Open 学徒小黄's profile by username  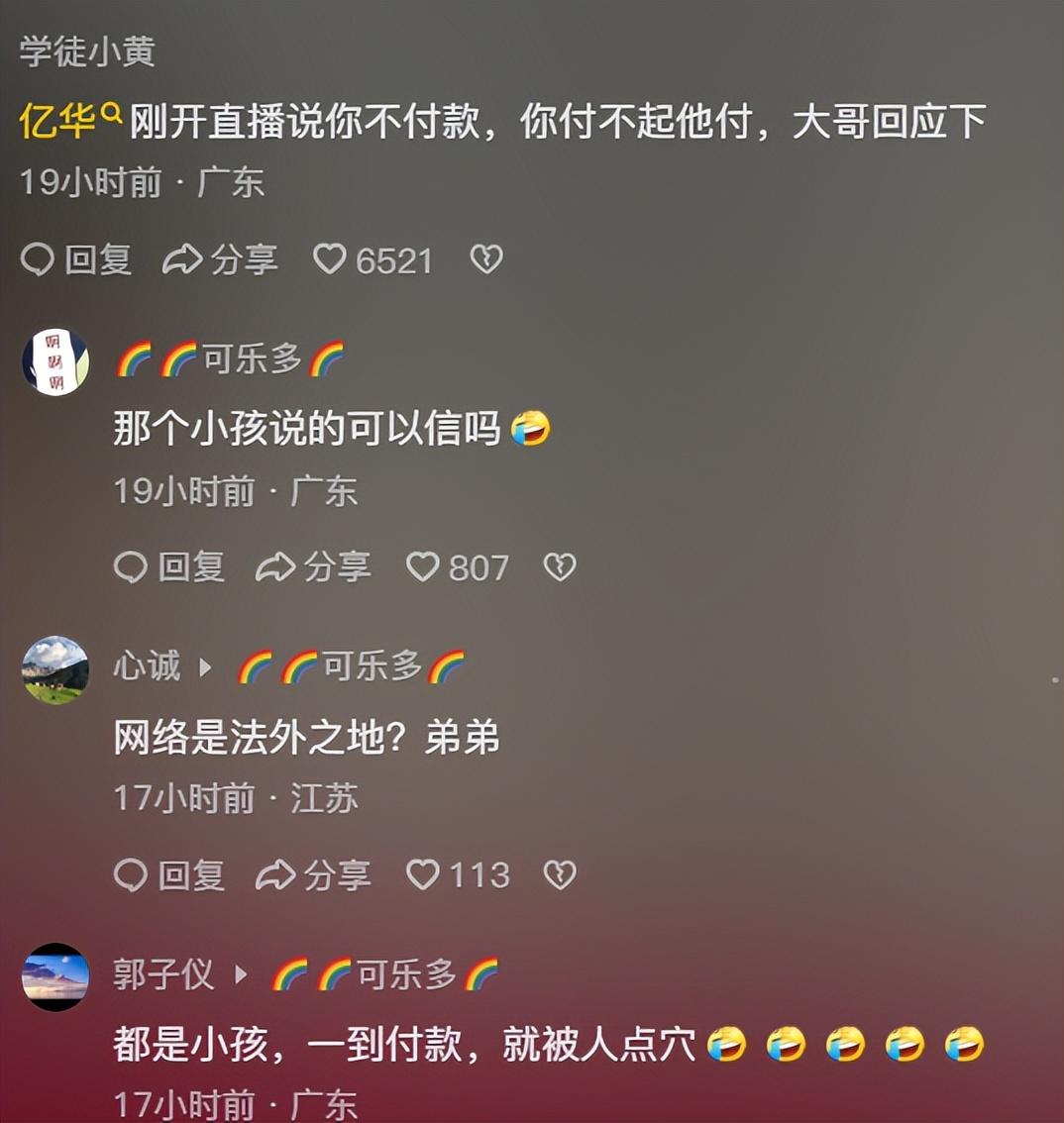[x=87, y=51]
